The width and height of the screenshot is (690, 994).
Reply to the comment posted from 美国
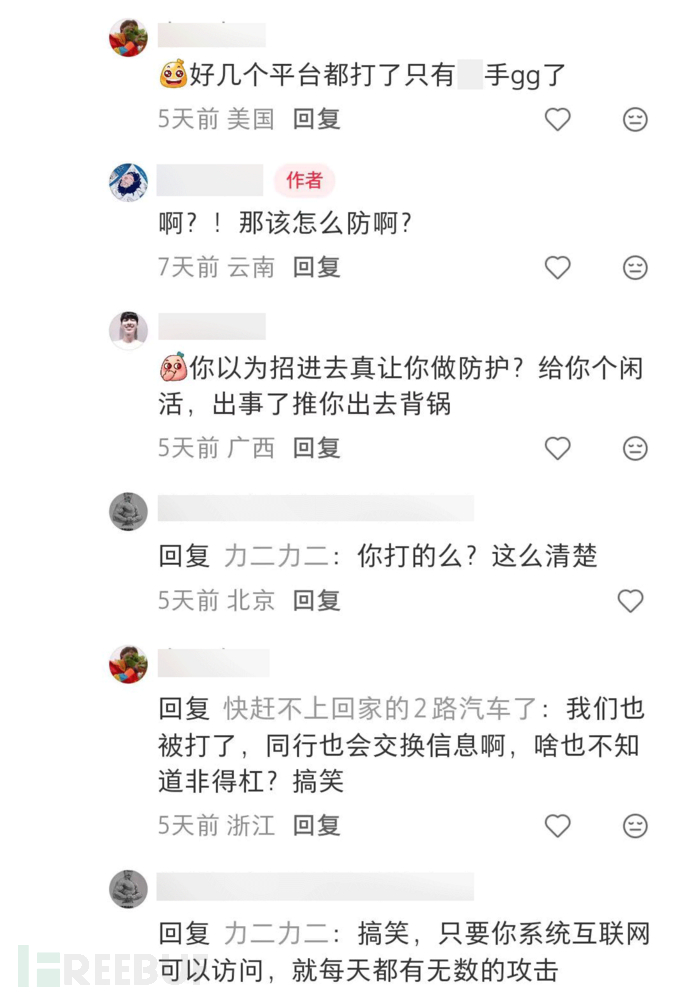[x=316, y=119]
